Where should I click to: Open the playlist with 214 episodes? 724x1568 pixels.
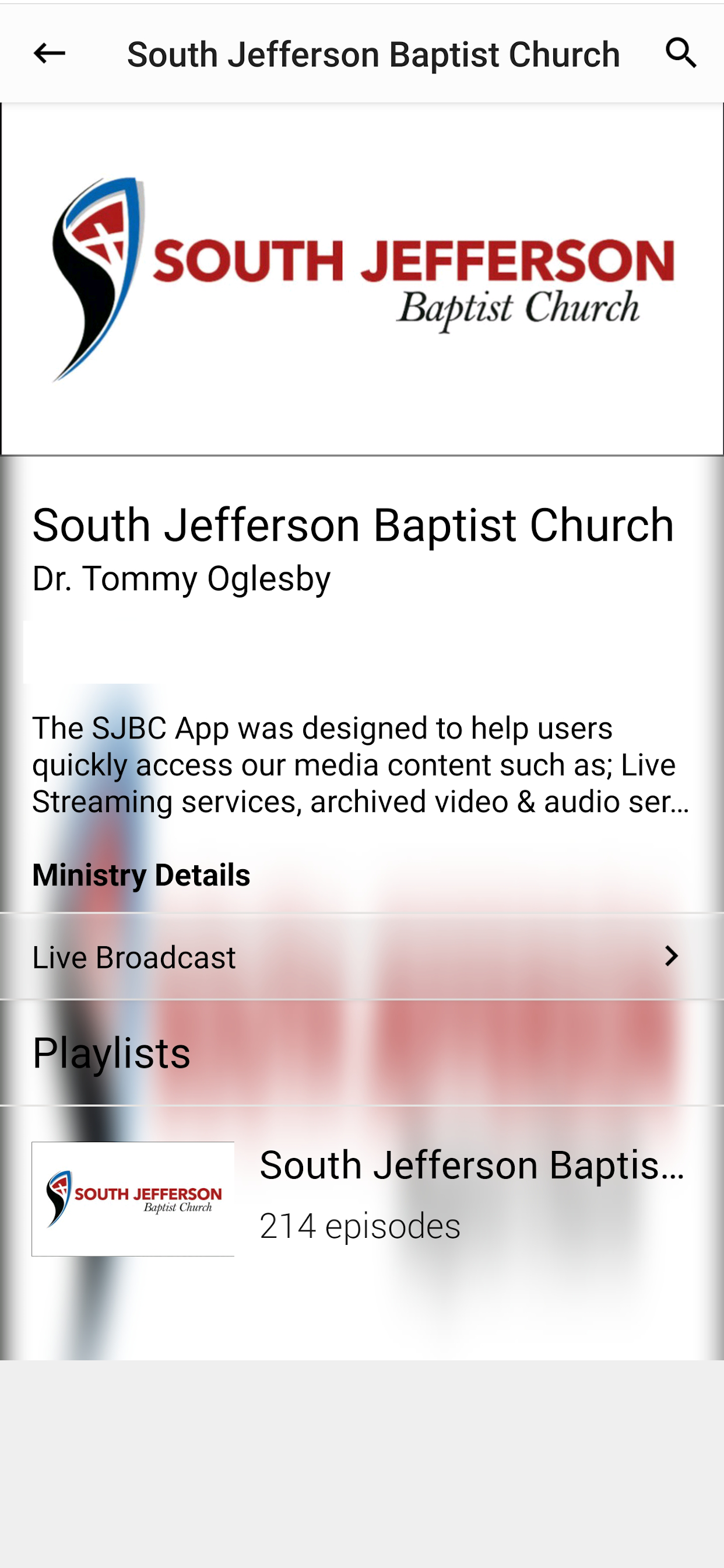pos(362,1198)
